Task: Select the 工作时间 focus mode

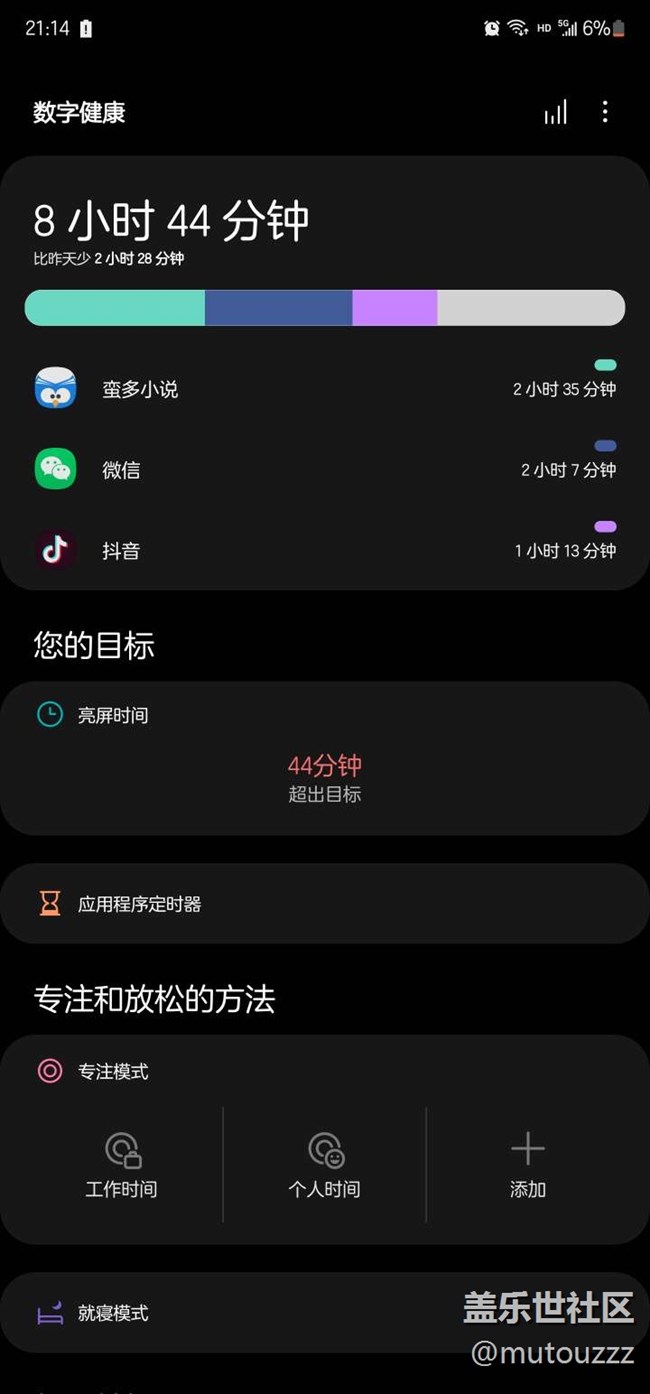Action: (x=121, y=1165)
